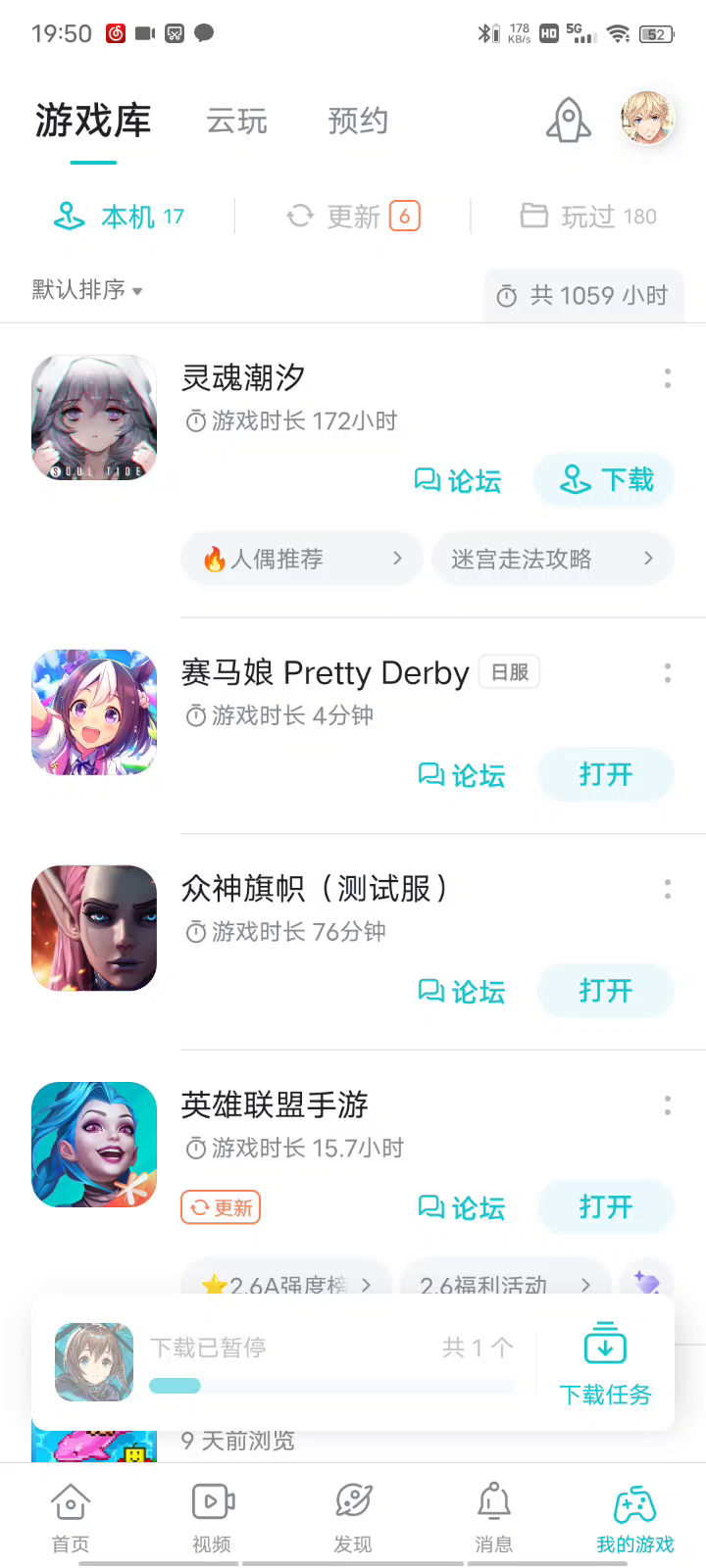
Task: Go to the 发现 tab
Action: pos(353,1517)
